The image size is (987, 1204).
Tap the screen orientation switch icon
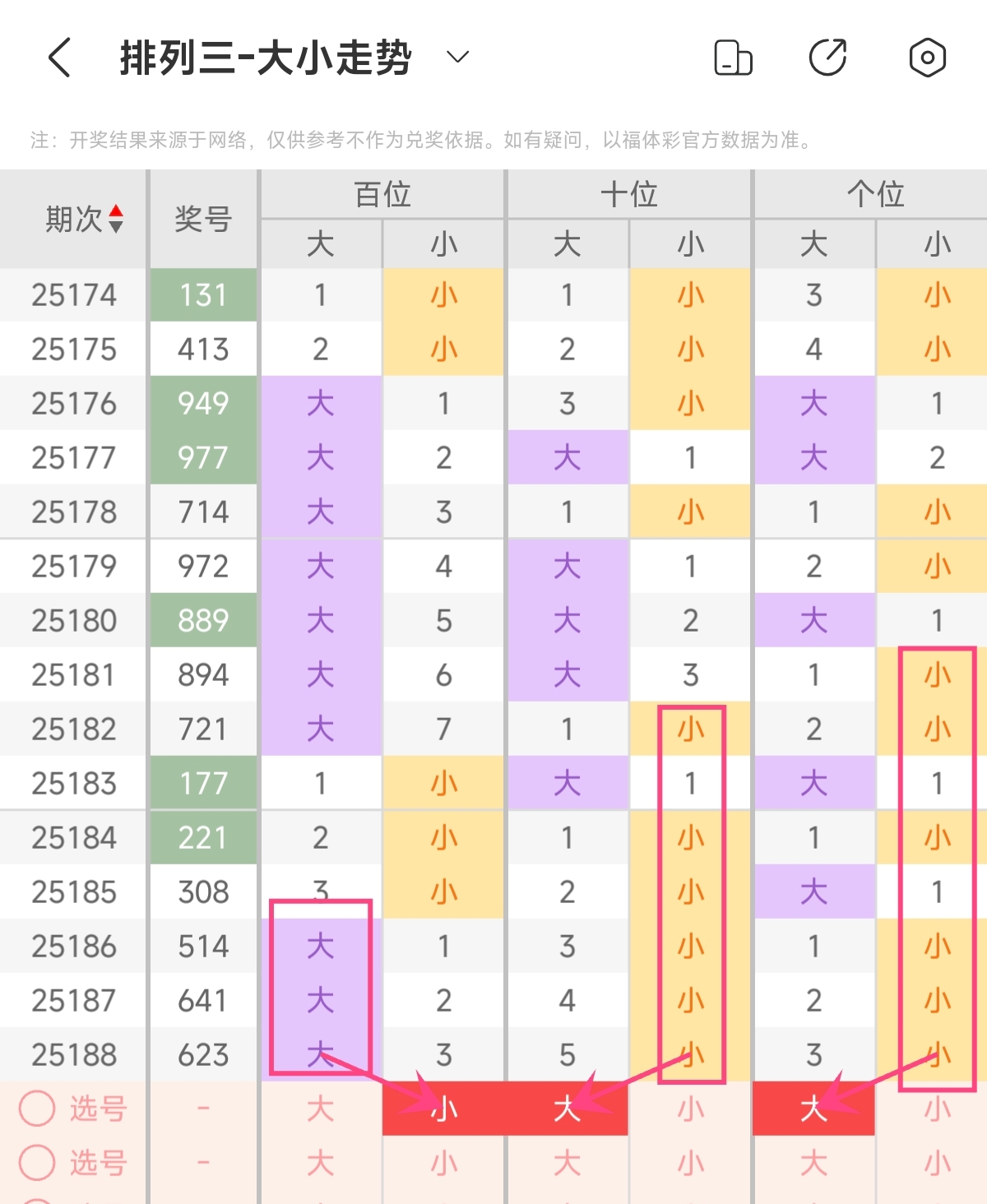click(x=733, y=58)
